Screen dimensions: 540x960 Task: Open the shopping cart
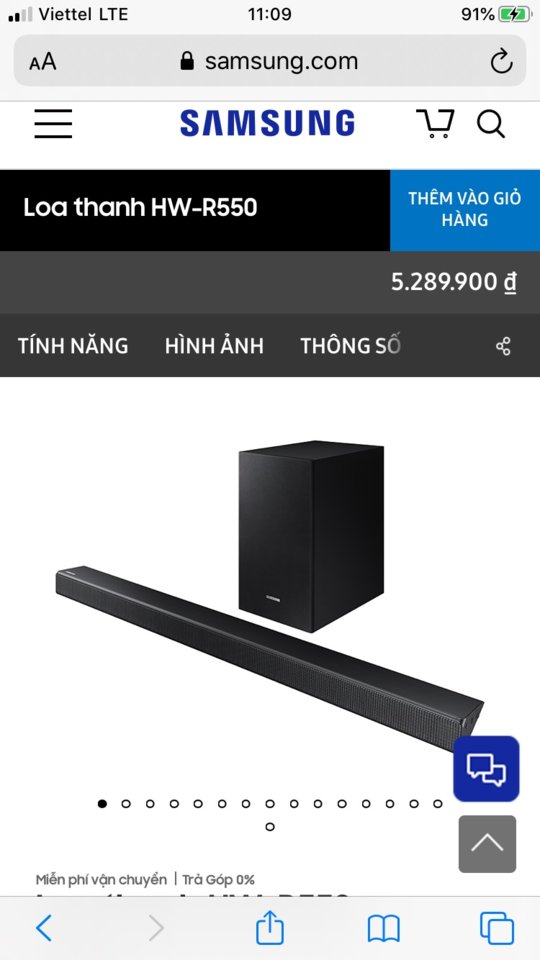point(435,123)
